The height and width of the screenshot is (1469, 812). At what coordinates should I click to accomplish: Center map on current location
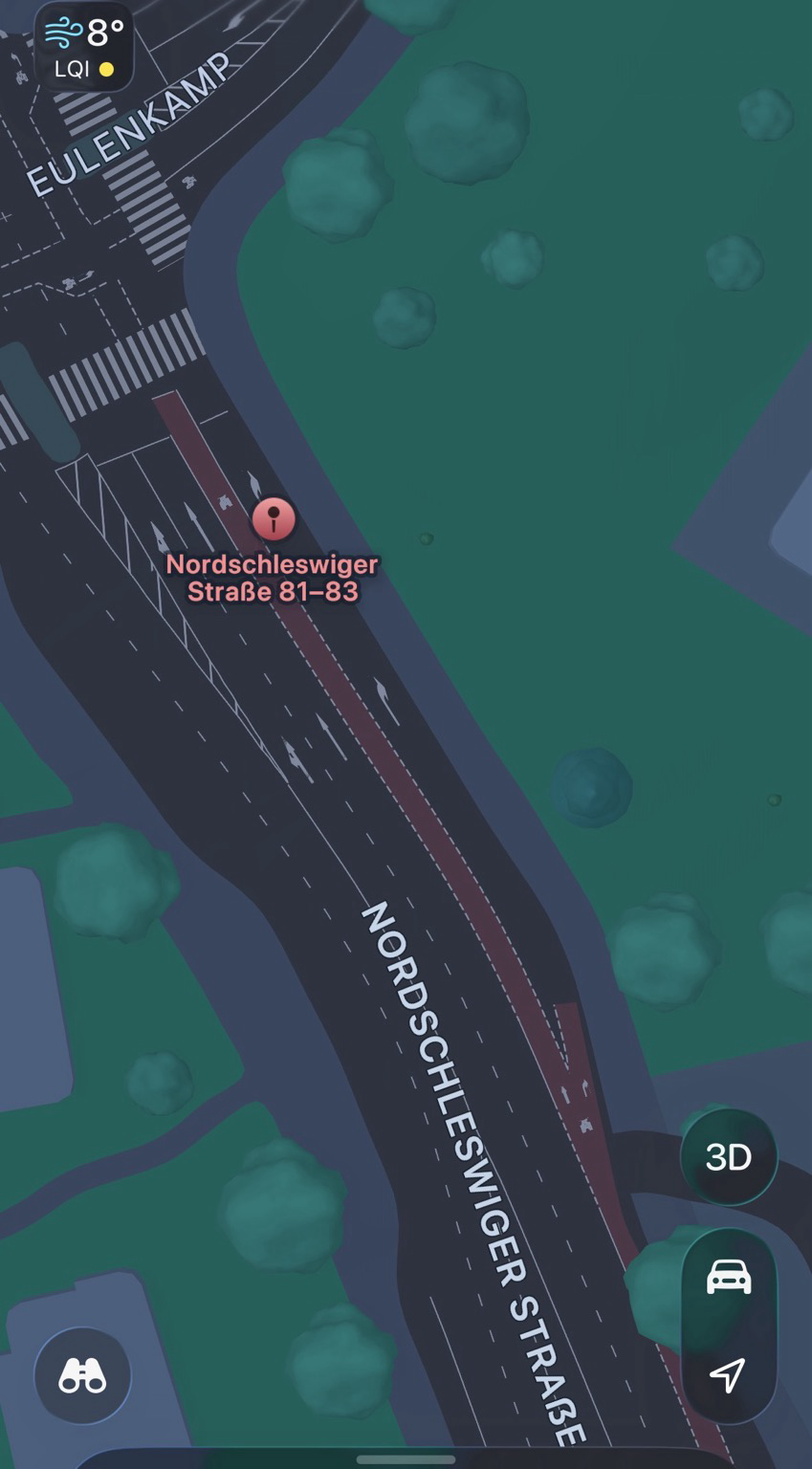pyautogui.click(x=728, y=1374)
